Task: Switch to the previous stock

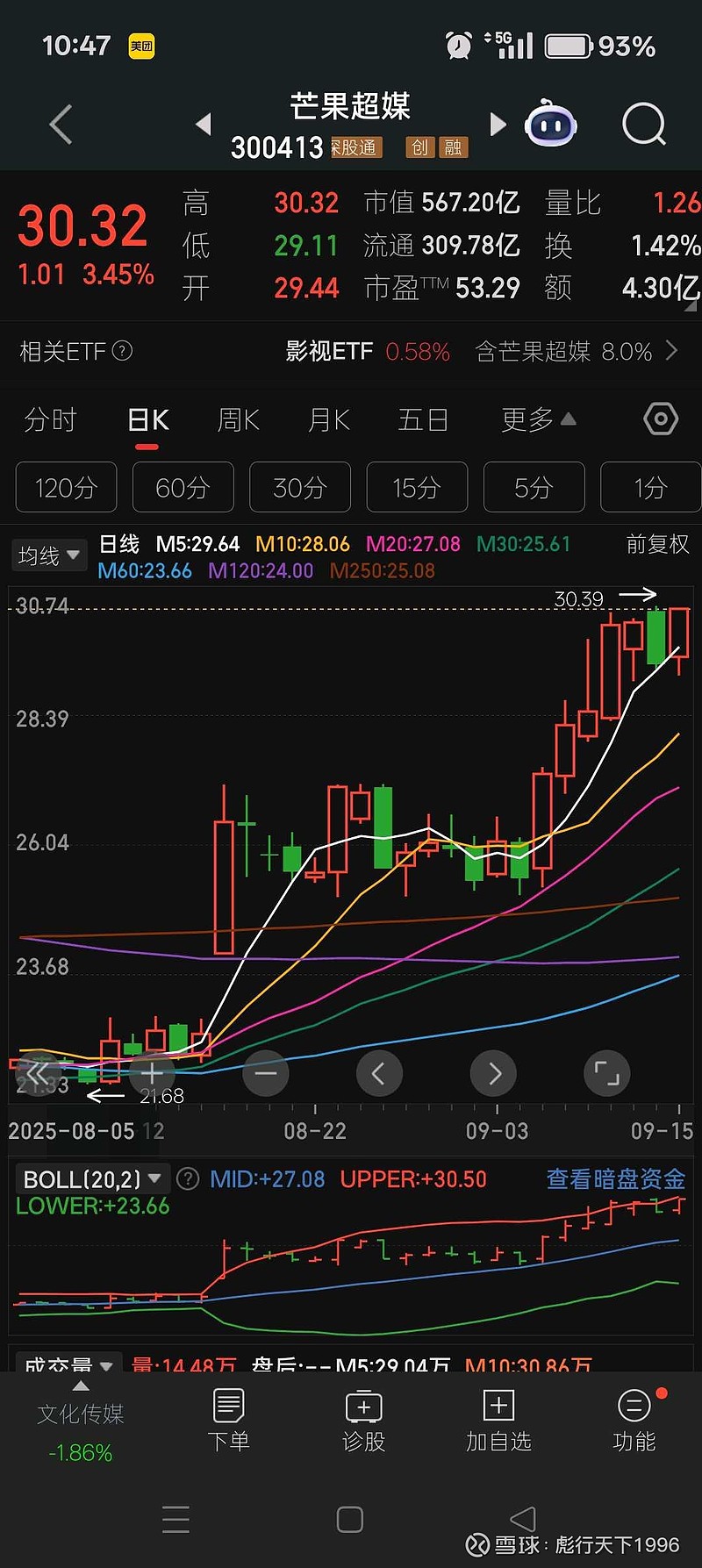Action: tap(204, 125)
